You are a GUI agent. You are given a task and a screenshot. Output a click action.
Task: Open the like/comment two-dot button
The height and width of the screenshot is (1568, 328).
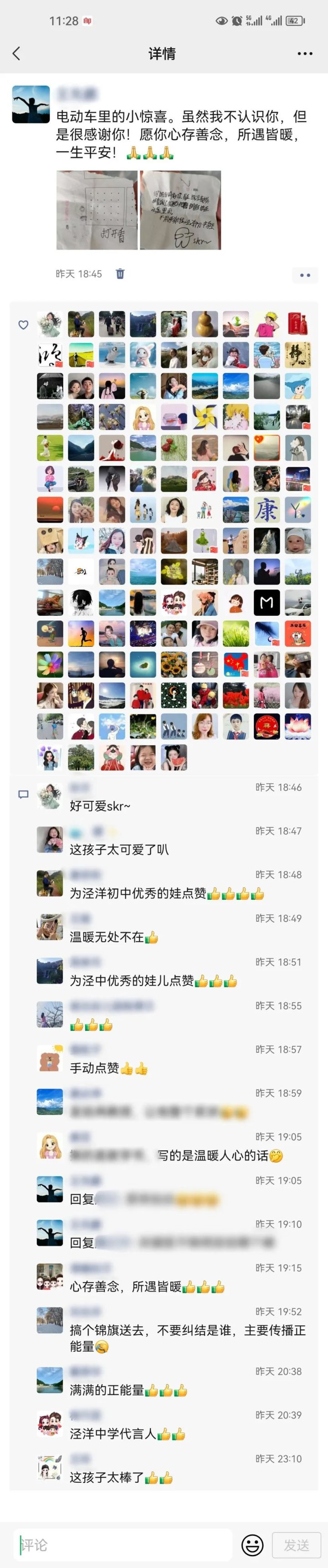pos(305,275)
